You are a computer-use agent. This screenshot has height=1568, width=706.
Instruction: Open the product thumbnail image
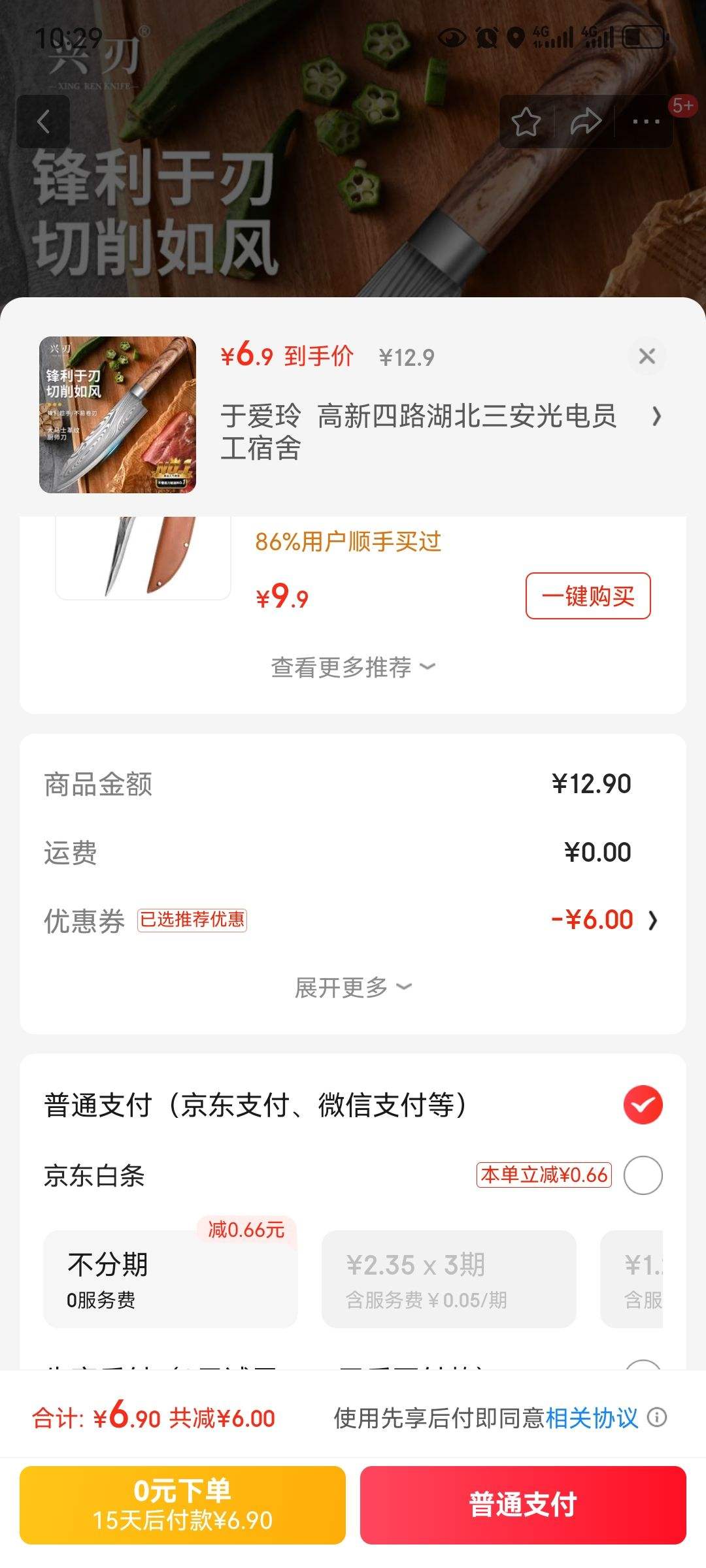pos(118,415)
